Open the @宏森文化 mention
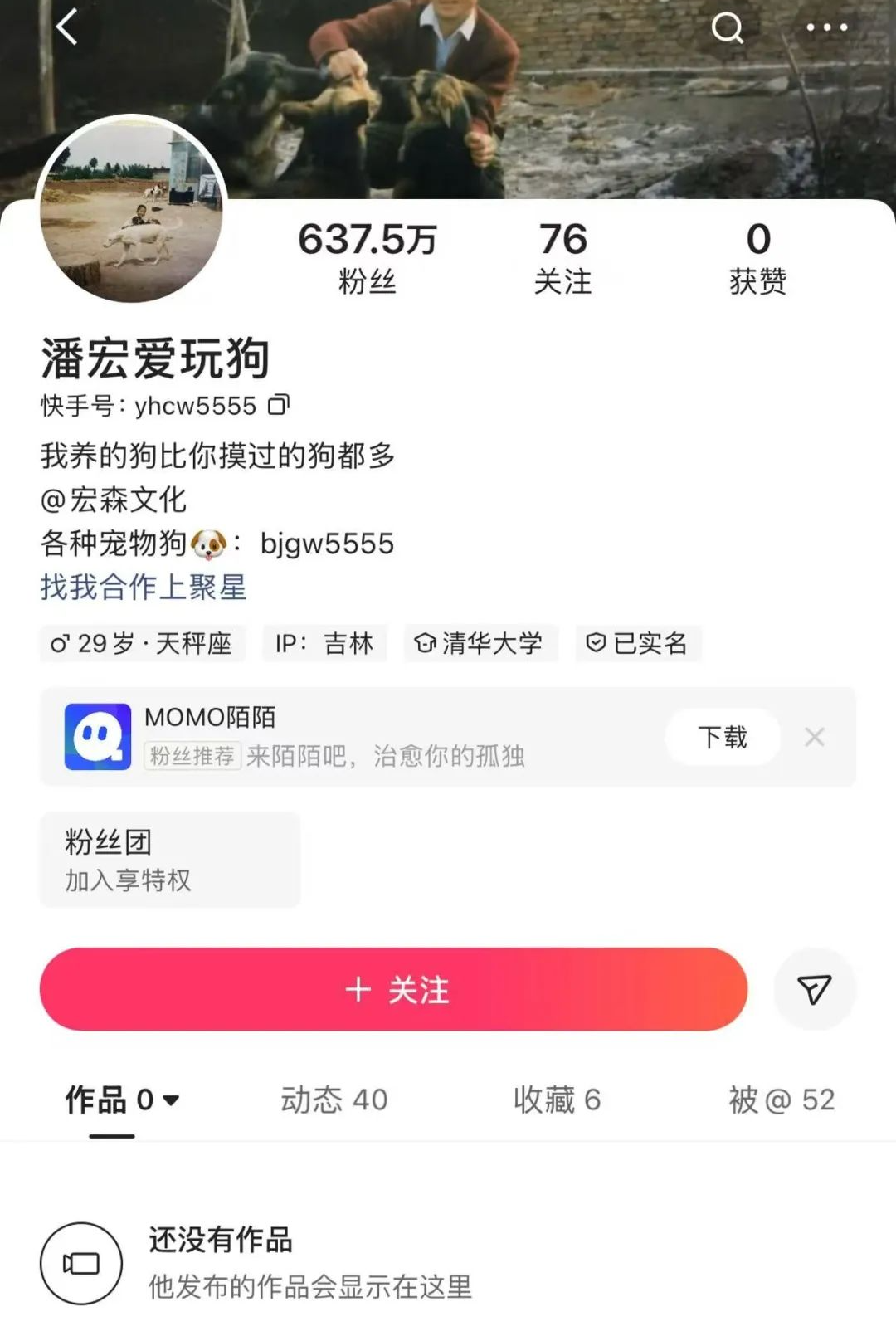 (114, 500)
